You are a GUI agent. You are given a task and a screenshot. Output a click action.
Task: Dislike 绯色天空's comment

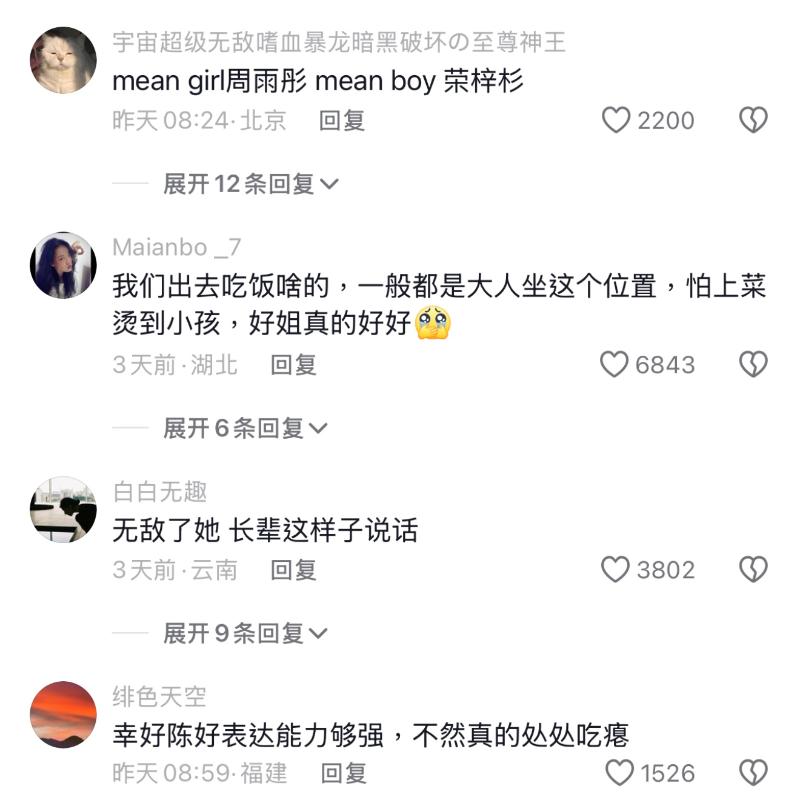(752, 773)
